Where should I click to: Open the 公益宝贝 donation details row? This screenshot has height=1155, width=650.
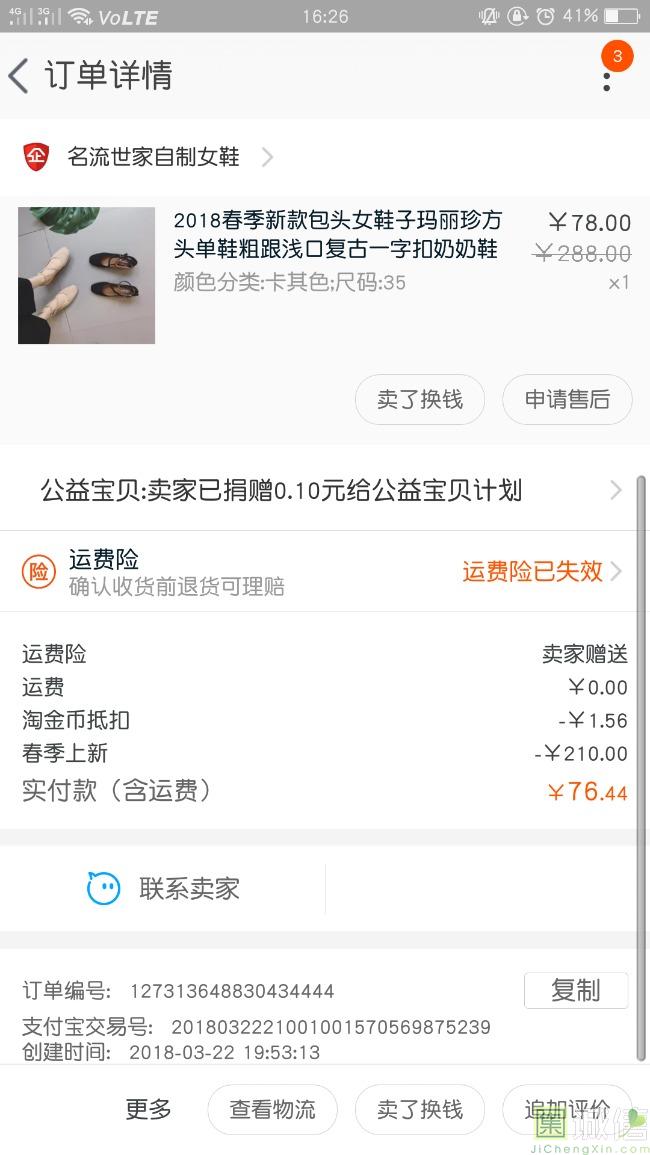pos(325,491)
